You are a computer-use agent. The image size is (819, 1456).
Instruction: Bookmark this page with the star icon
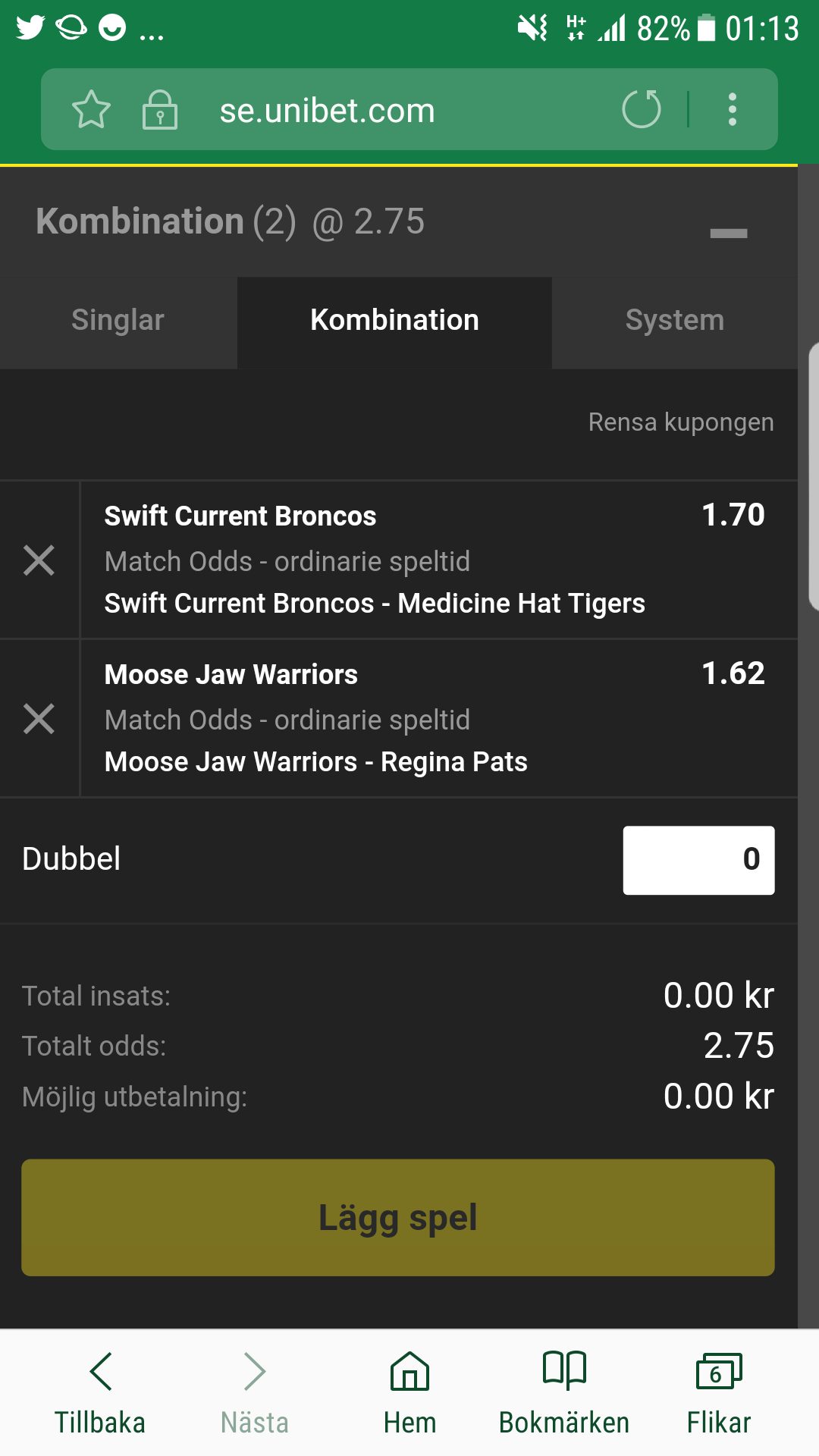click(x=91, y=110)
